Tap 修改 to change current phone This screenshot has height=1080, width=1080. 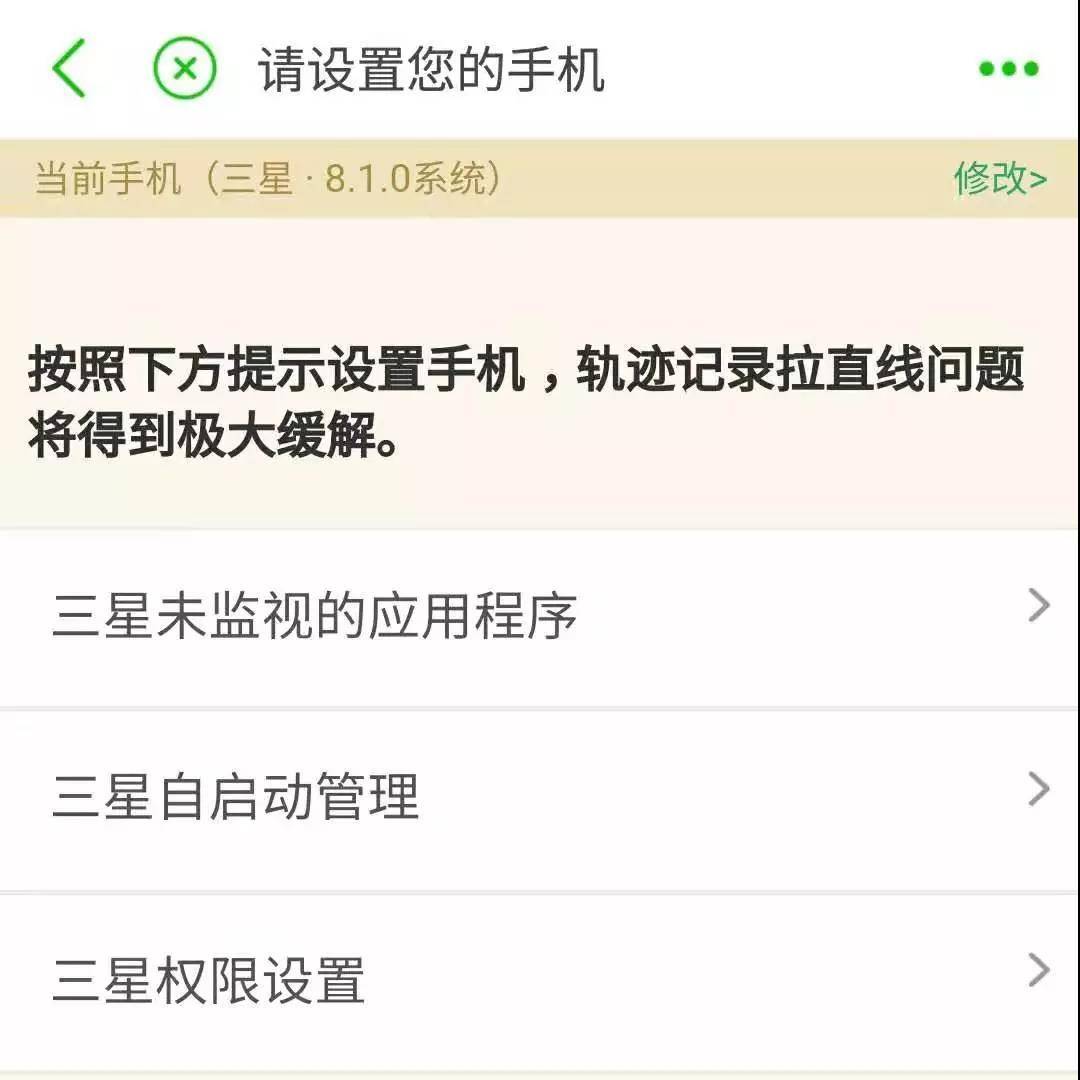pos(999,179)
